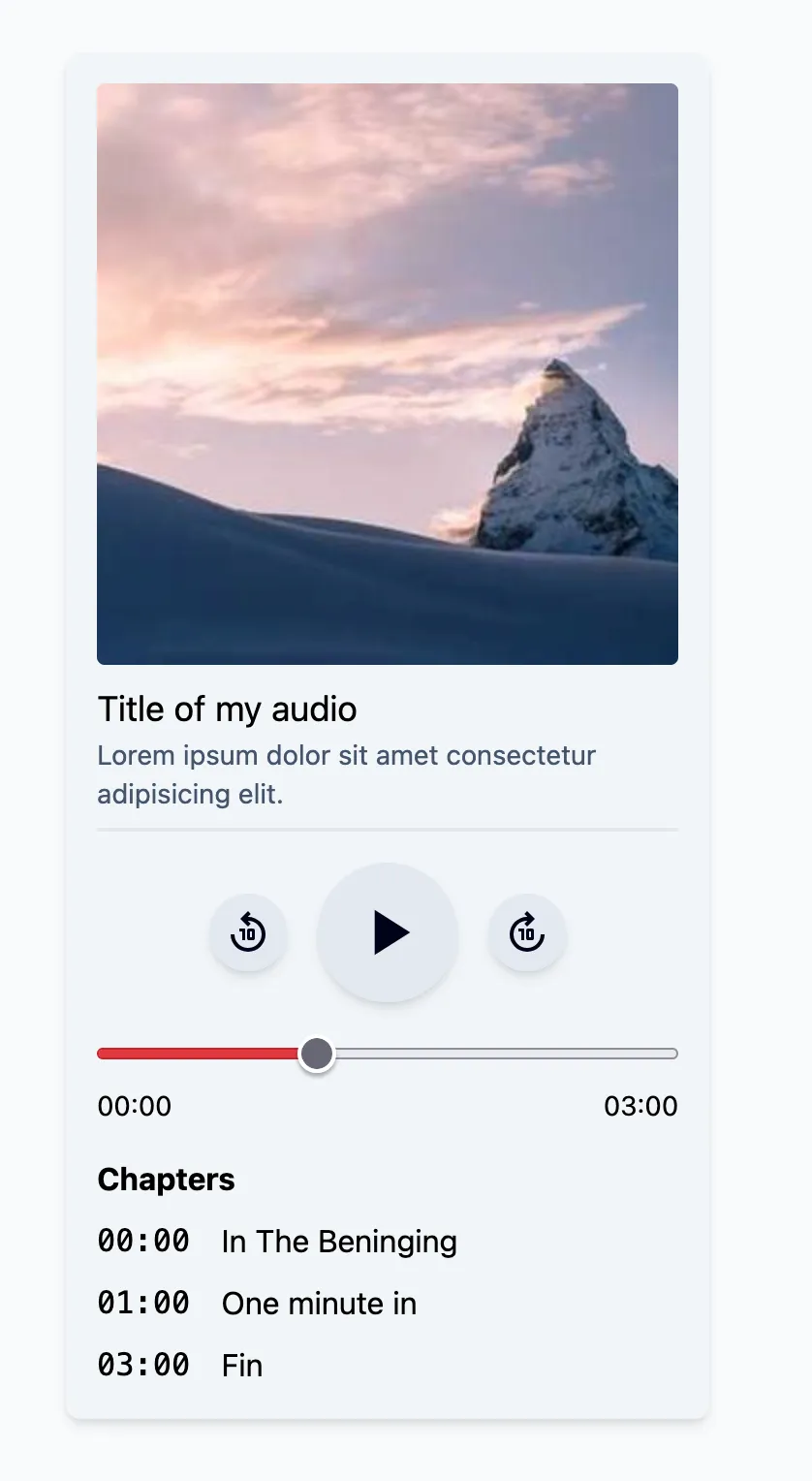Click the mountain cover artwork
The height and width of the screenshot is (1481, 812).
pos(387,372)
